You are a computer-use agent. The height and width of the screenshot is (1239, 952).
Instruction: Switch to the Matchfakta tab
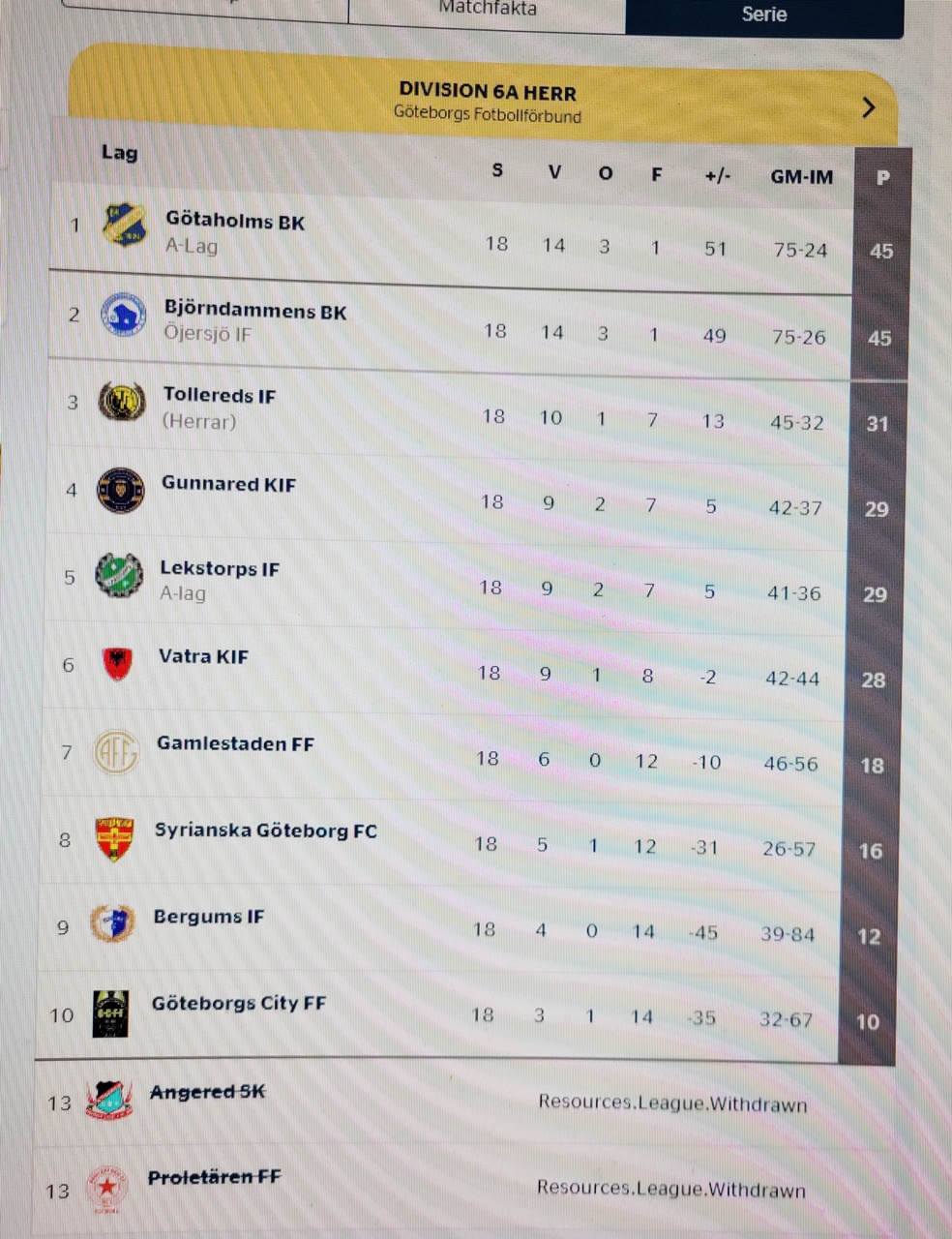pos(487,10)
